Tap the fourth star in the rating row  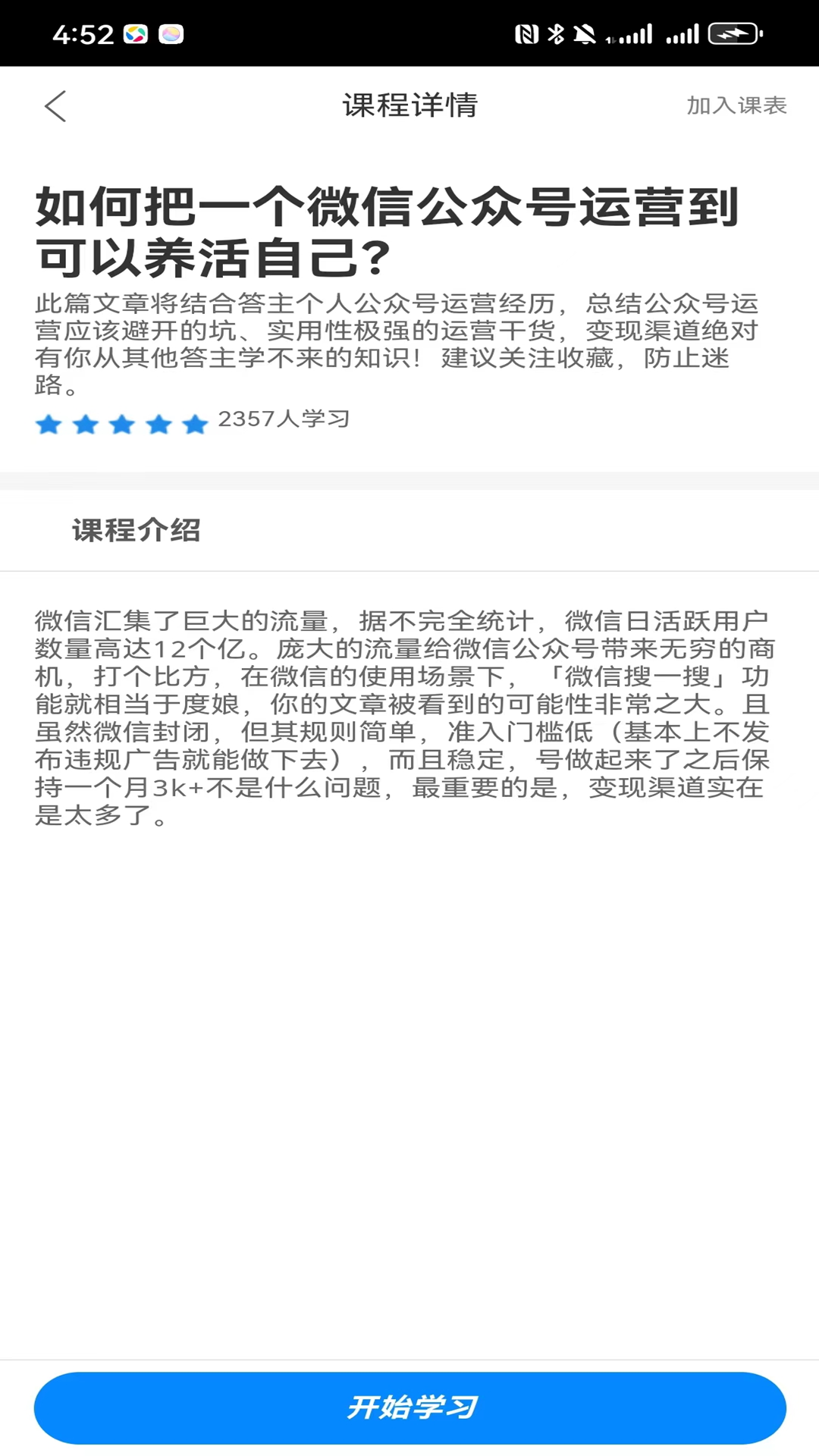click(x=158, y=425)
